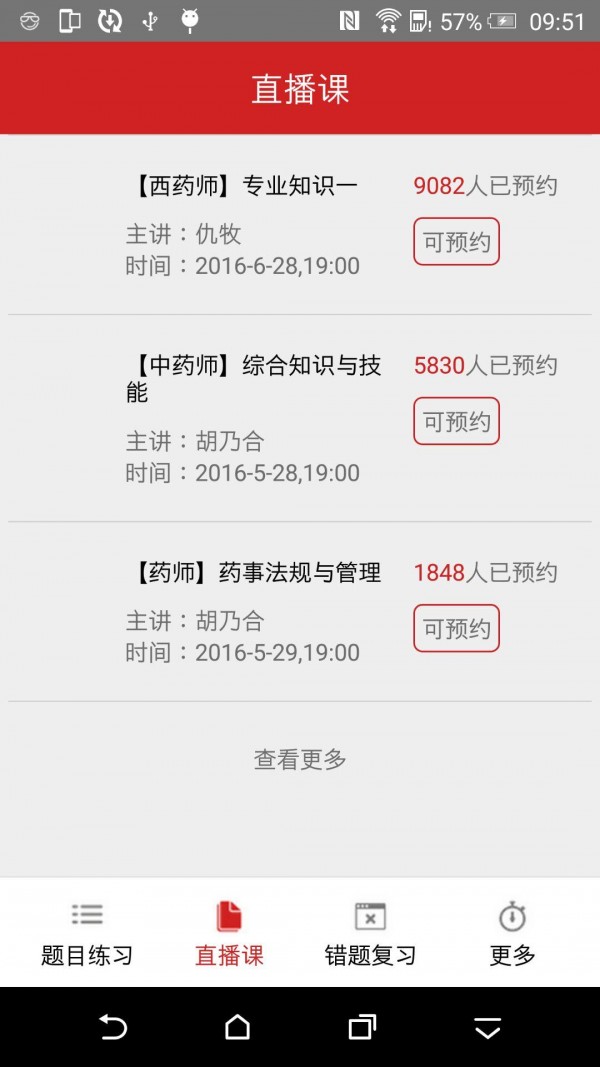Image resolution: width=600 pixels, height=1067 pixels.
Task: Tap 查看更多 to load more classes
Action: [x=300, y=760]
